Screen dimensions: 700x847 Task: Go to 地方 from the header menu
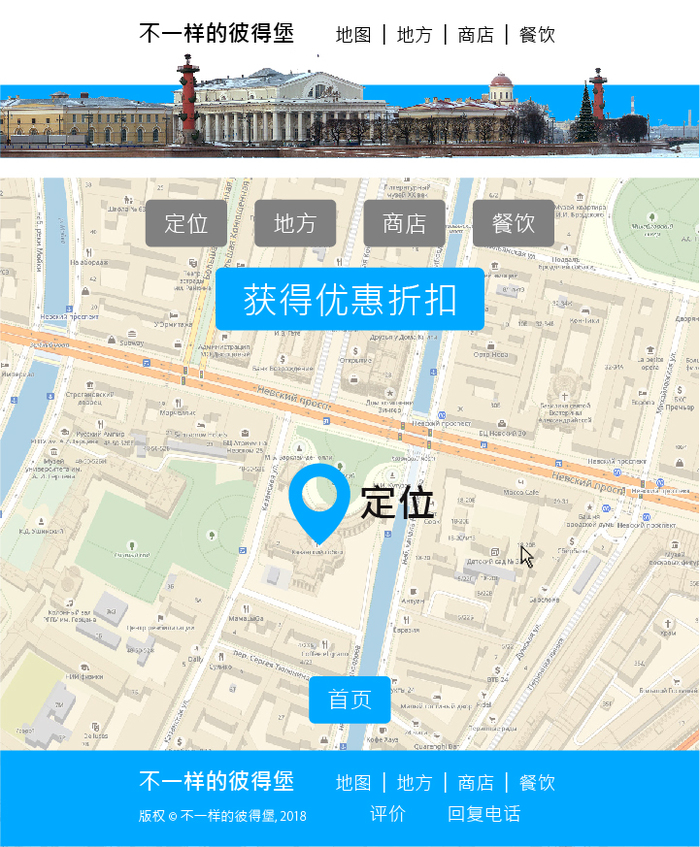[x=415, y=35]
